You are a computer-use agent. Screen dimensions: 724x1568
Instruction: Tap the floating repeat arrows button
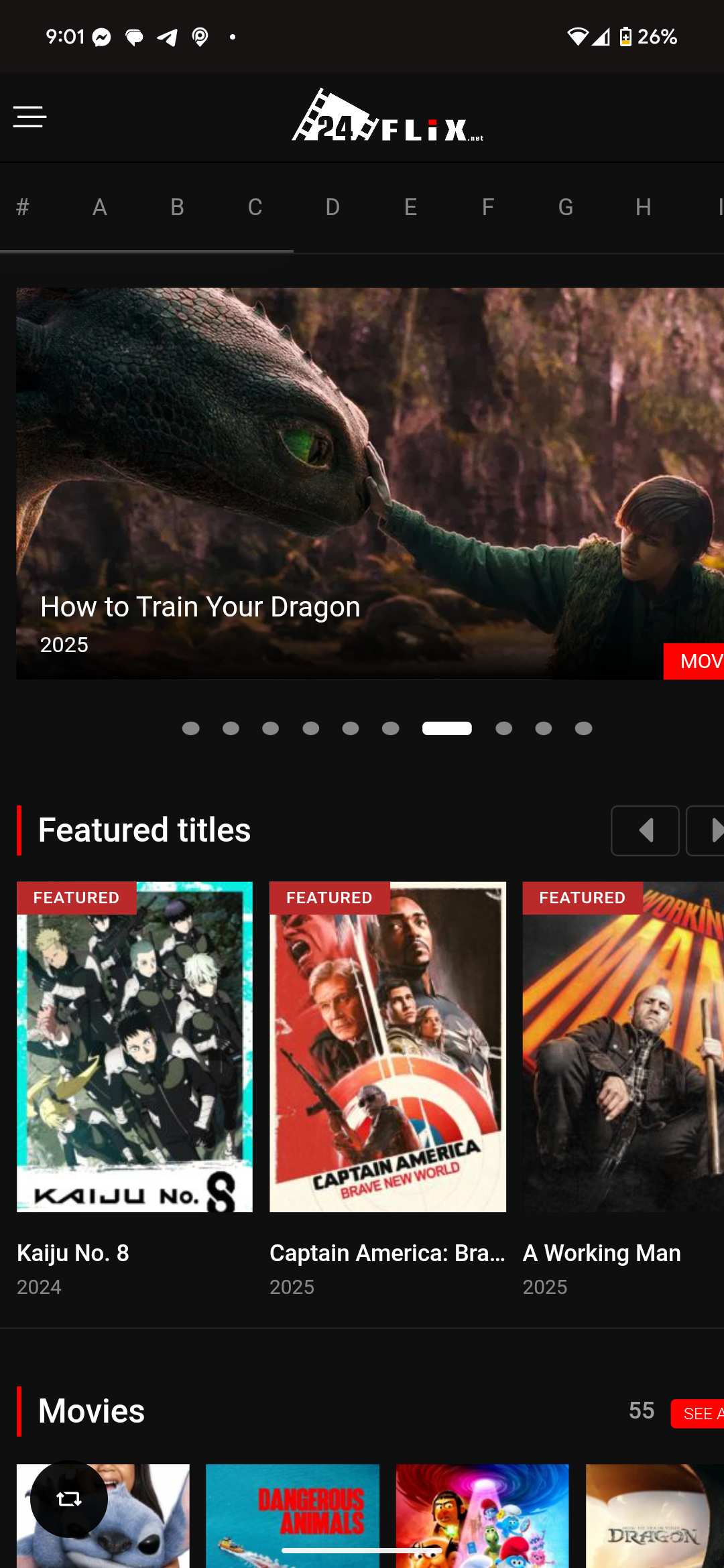(x=69, y=1499)
